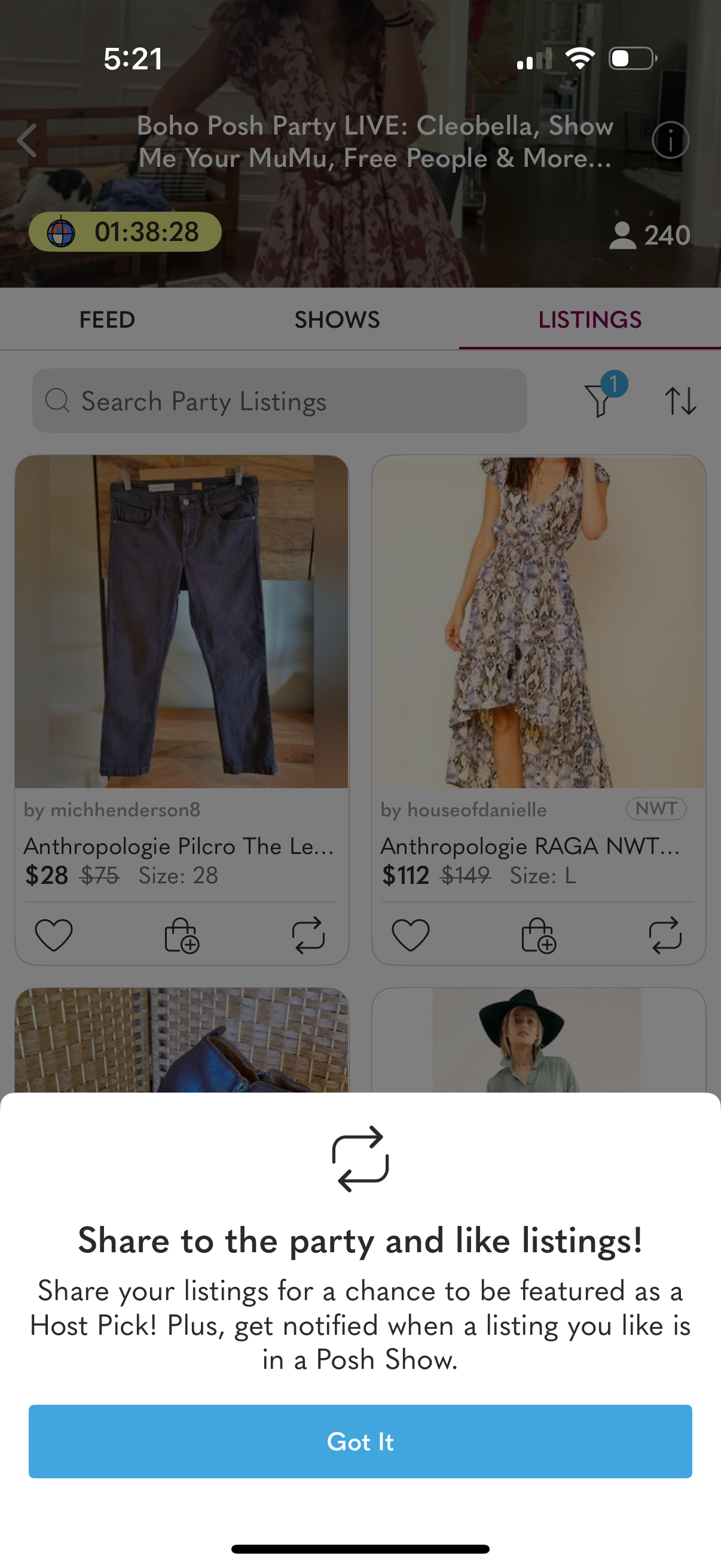The height and width of the screenshot is (1568, 721).
Task: Dismiss the popup with Got It
Action: pyautogui.click(x=360, y=1441)
